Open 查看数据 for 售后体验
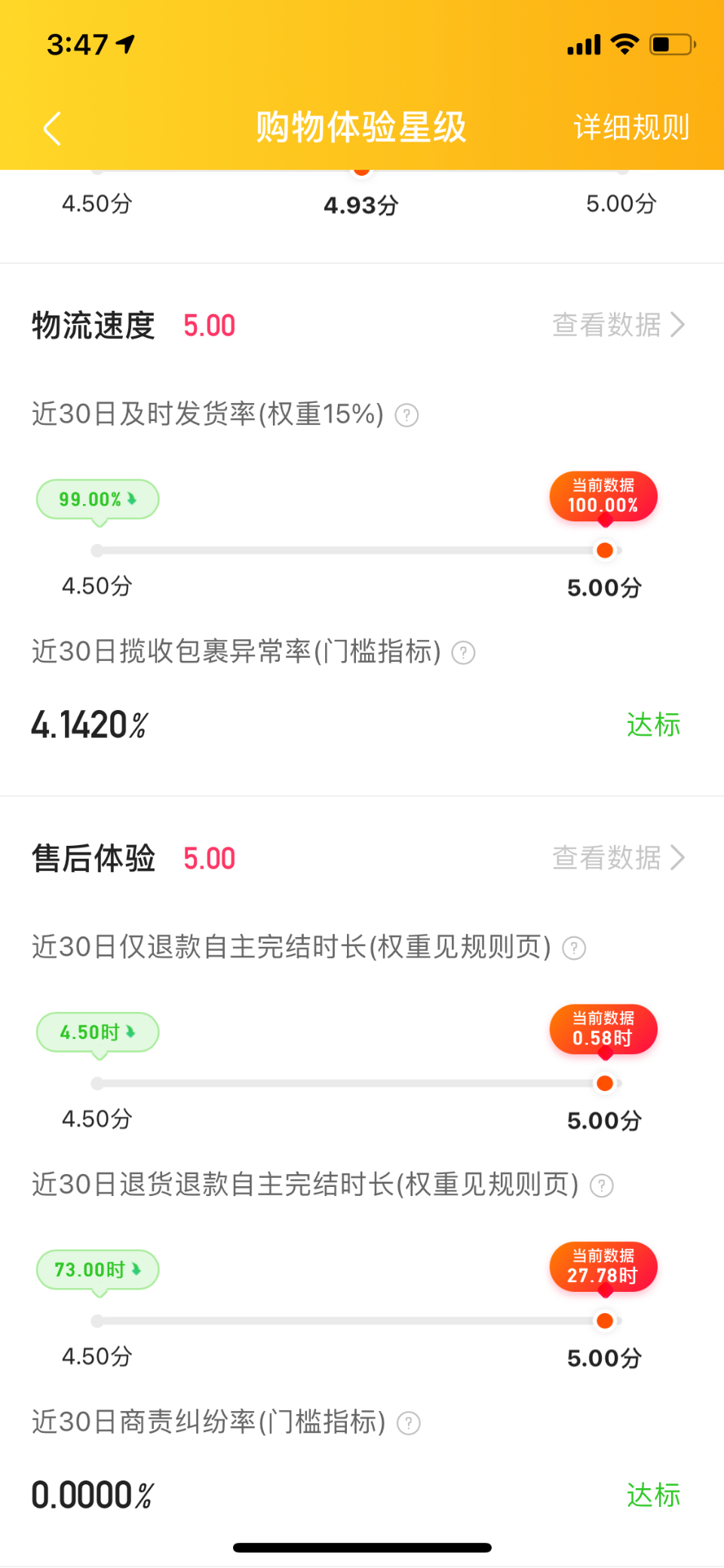This screenshot has width=724, height=1568. [618, 858]
